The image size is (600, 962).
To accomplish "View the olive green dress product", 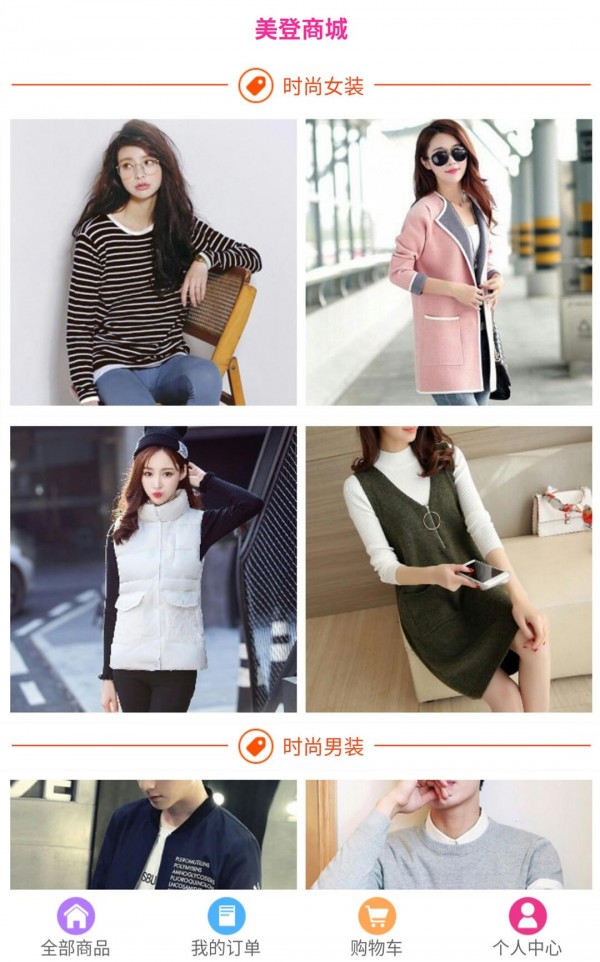I will click(448, 569).
